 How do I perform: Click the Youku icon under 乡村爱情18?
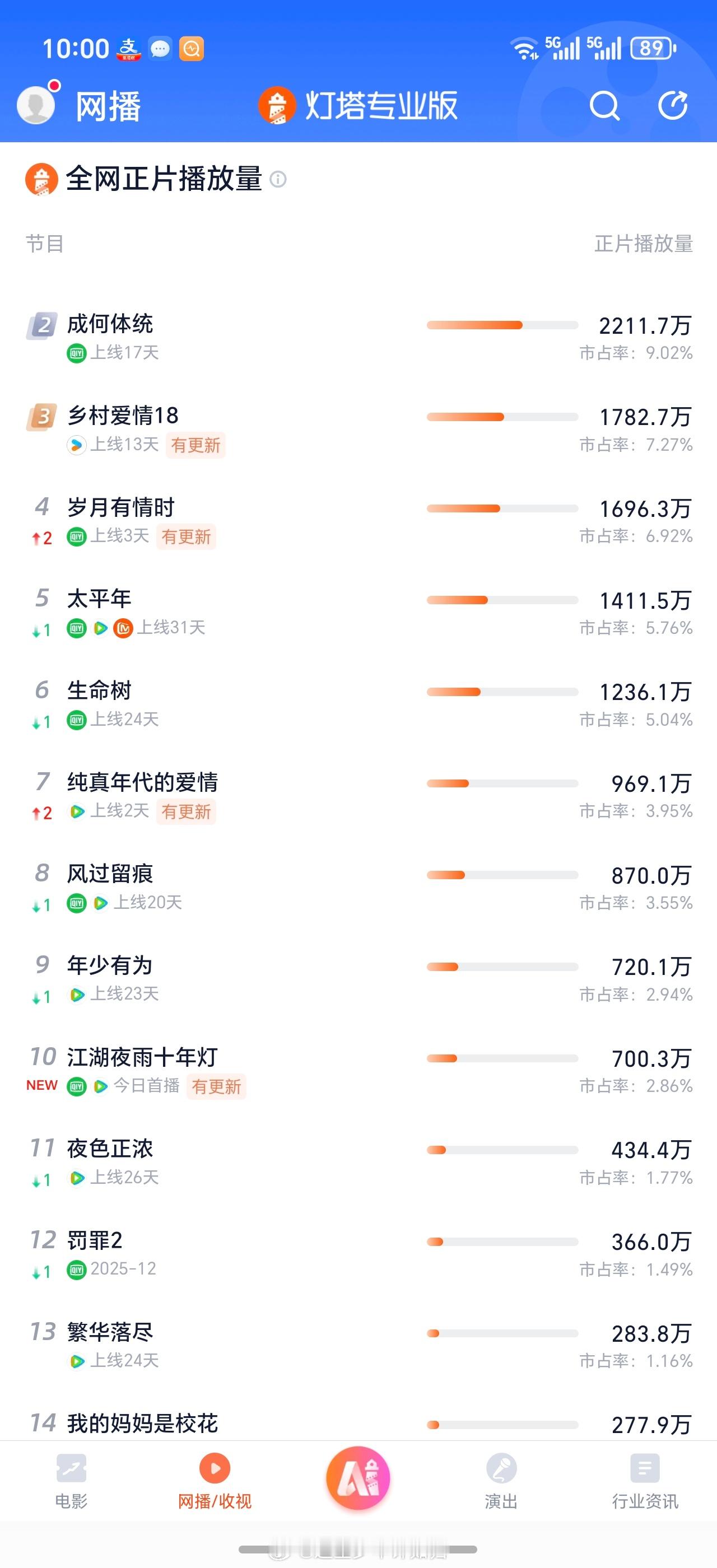pyautogui.click(x=77, y=446)
